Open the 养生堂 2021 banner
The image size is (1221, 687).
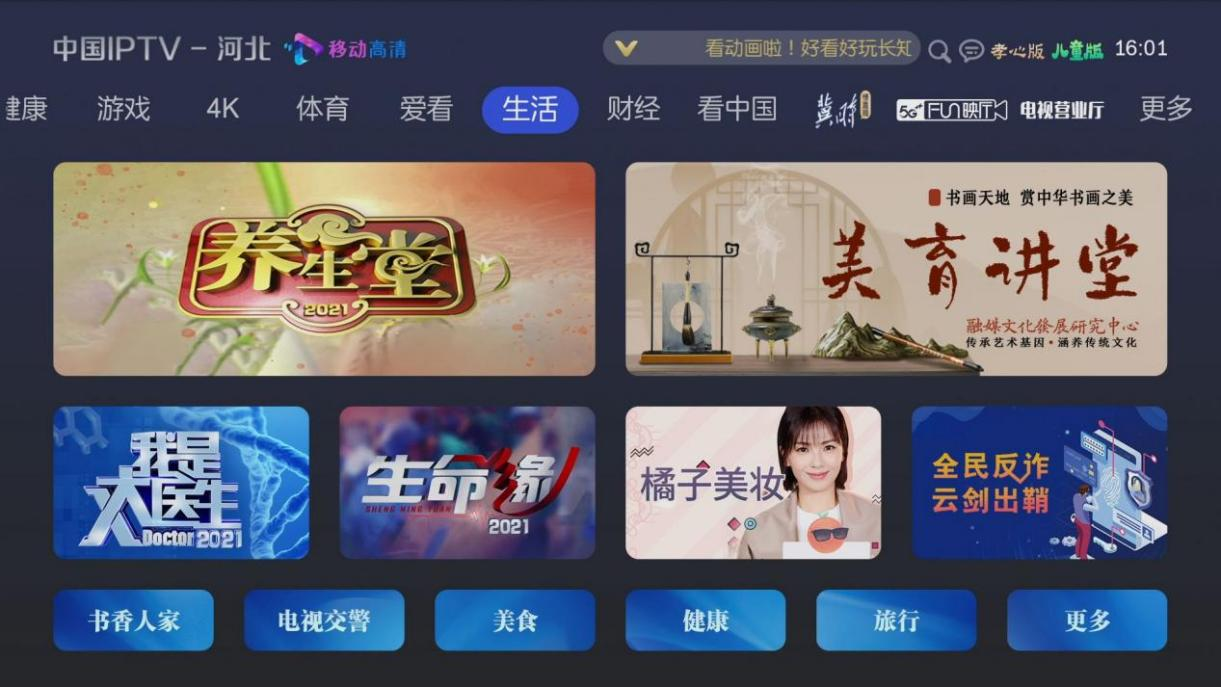point(324,269)
